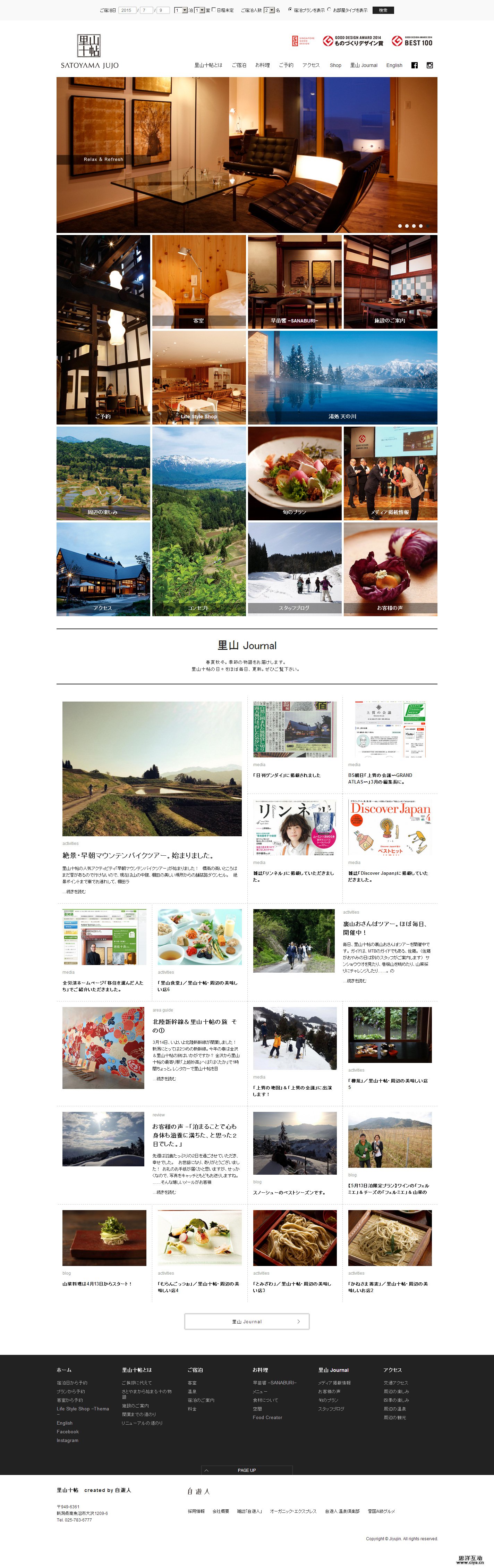Tap the 検索 search button

383,10
